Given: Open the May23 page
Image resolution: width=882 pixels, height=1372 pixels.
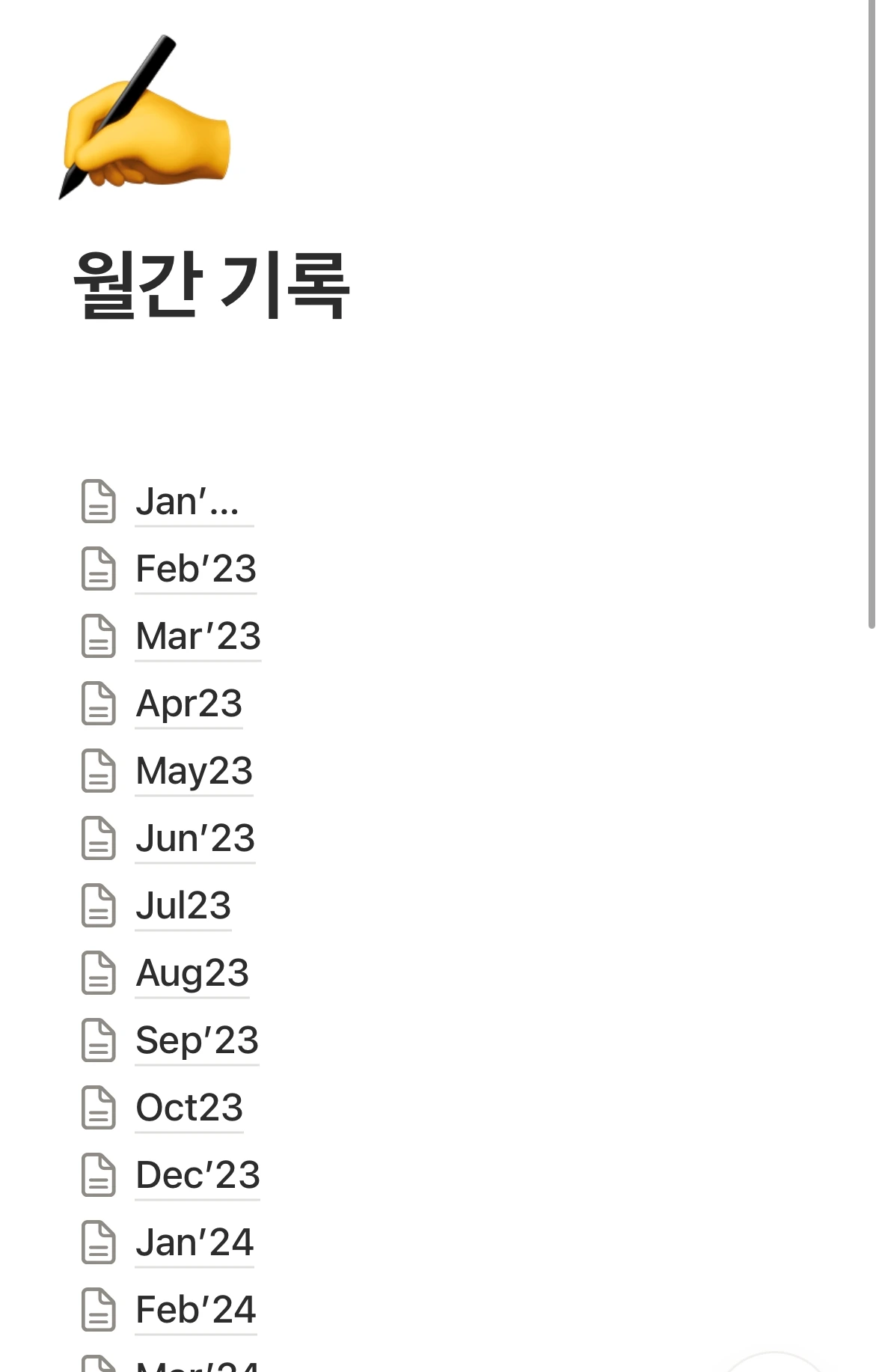Looking at the screenshot, I should (195, 771).
